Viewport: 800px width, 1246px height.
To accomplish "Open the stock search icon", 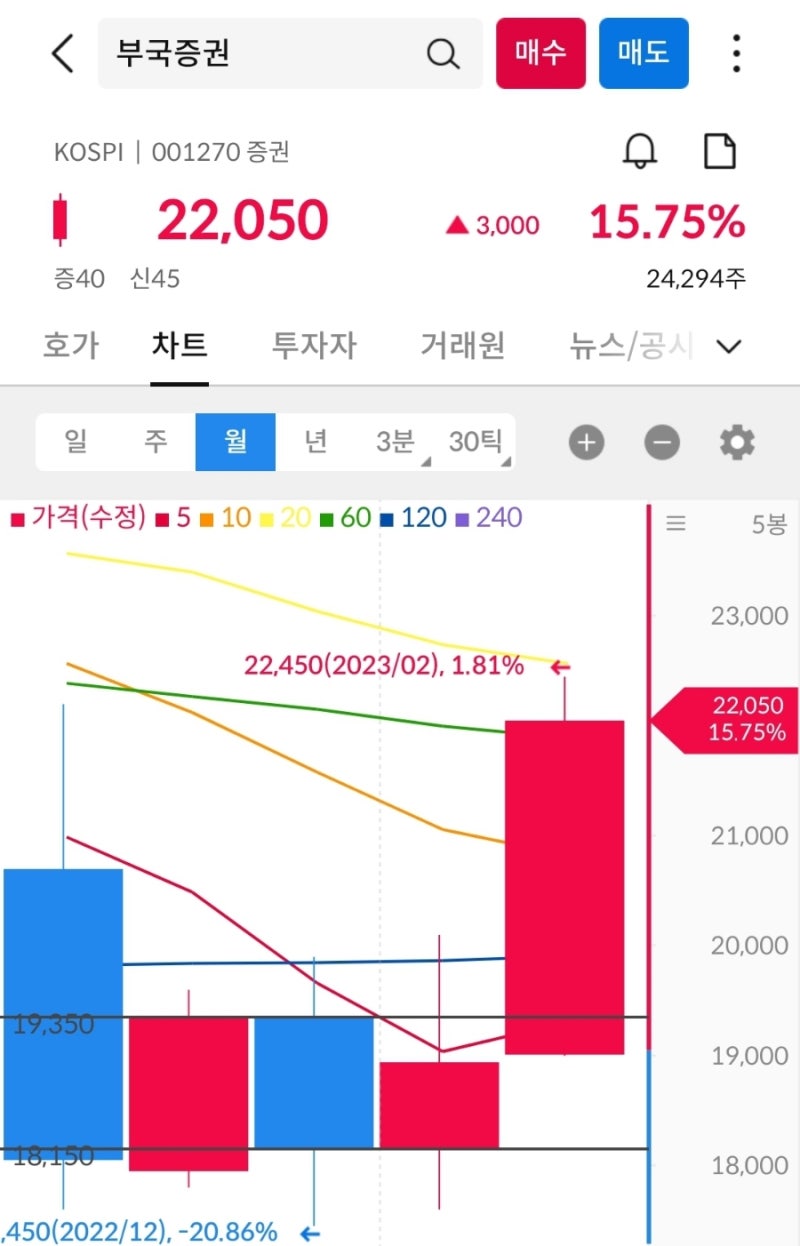I will (x=443, y=54).
